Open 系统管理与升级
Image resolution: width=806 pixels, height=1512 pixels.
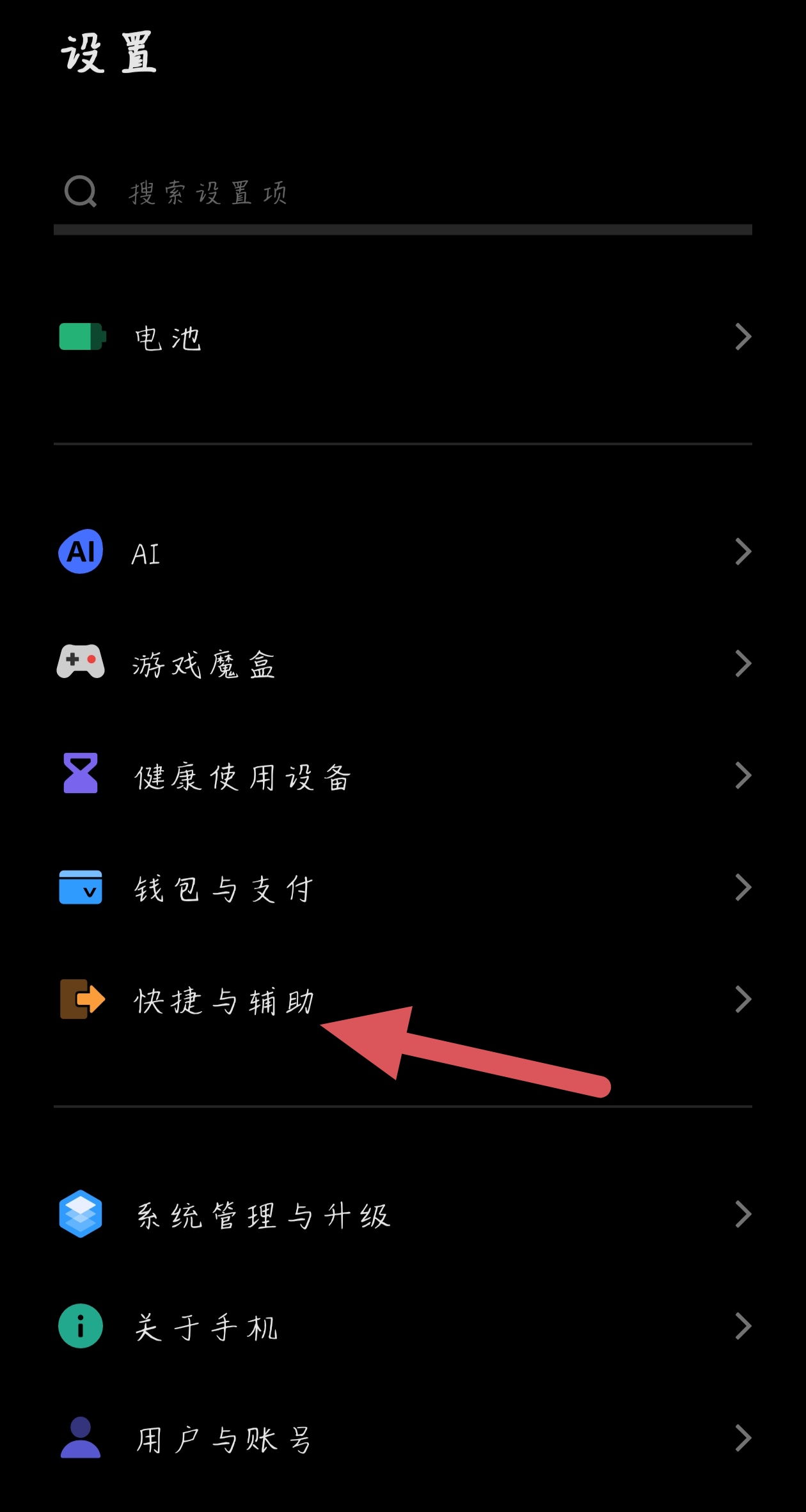click(403, 1215)
